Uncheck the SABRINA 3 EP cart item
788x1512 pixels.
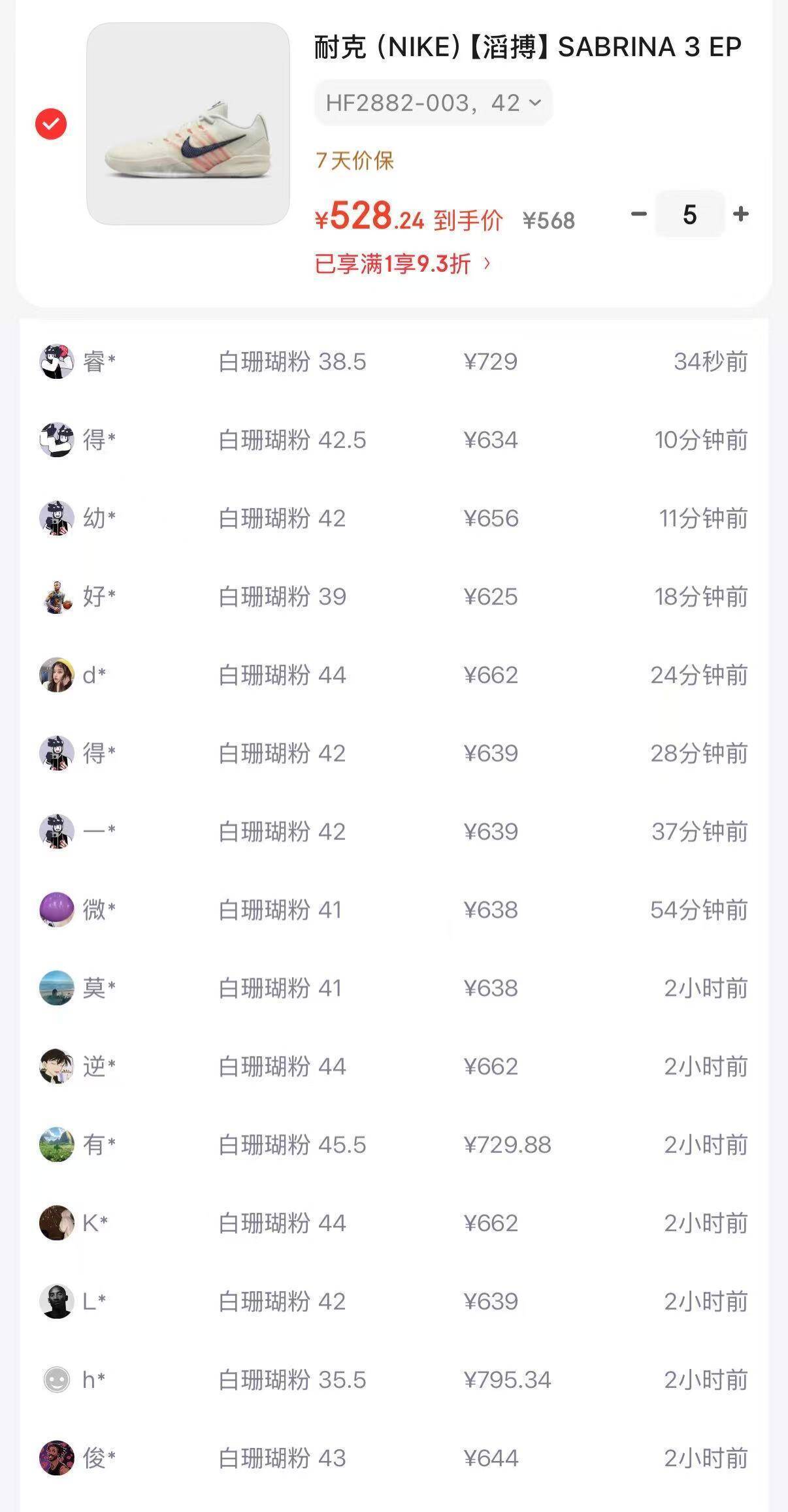[x=51, y=124]
